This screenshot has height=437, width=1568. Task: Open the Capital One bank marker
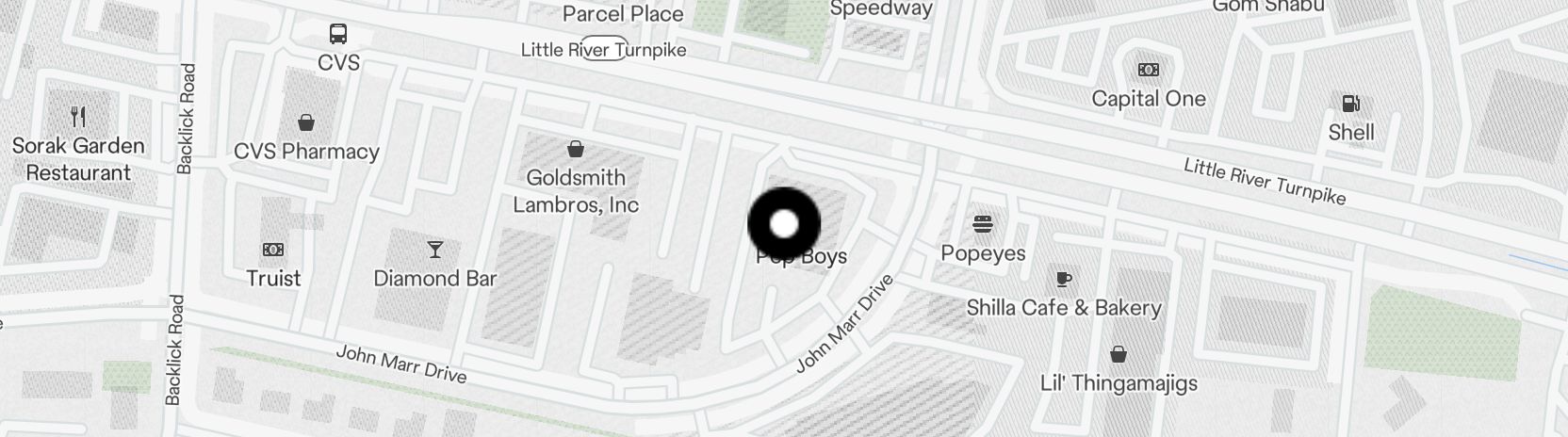pyautogui.click(x=1148, y=71)
